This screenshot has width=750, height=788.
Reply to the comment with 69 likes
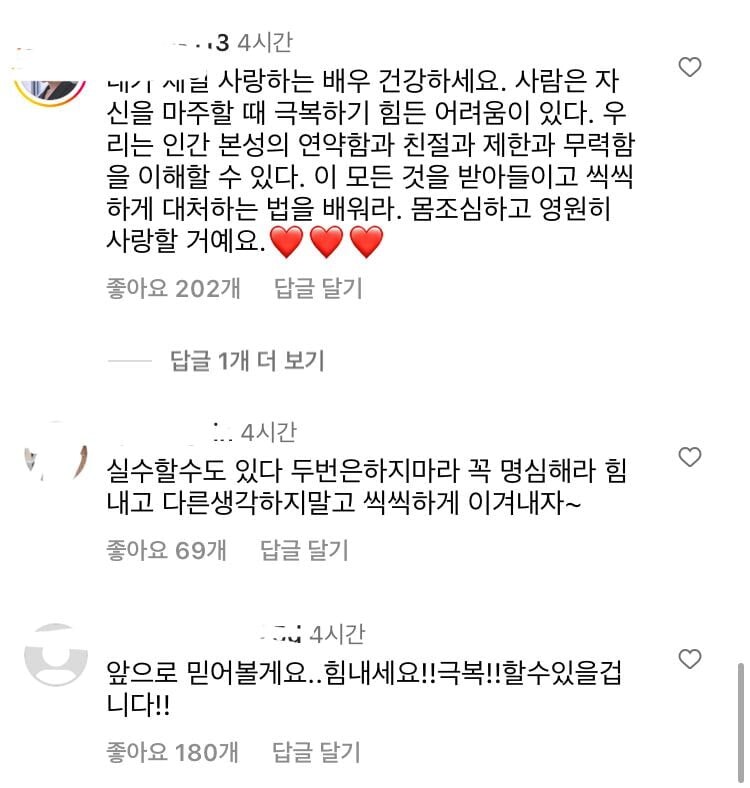pos(304,549)
